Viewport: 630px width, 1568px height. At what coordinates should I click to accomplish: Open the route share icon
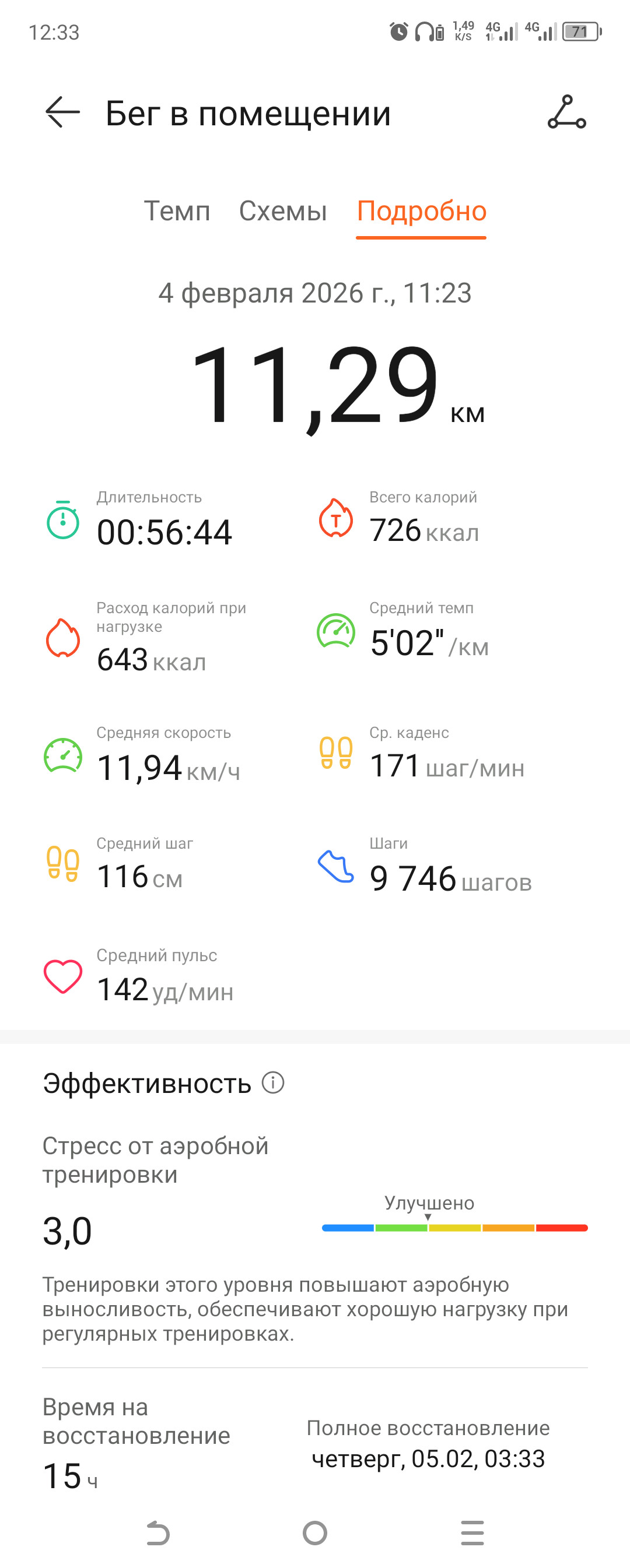click(566, 112)
